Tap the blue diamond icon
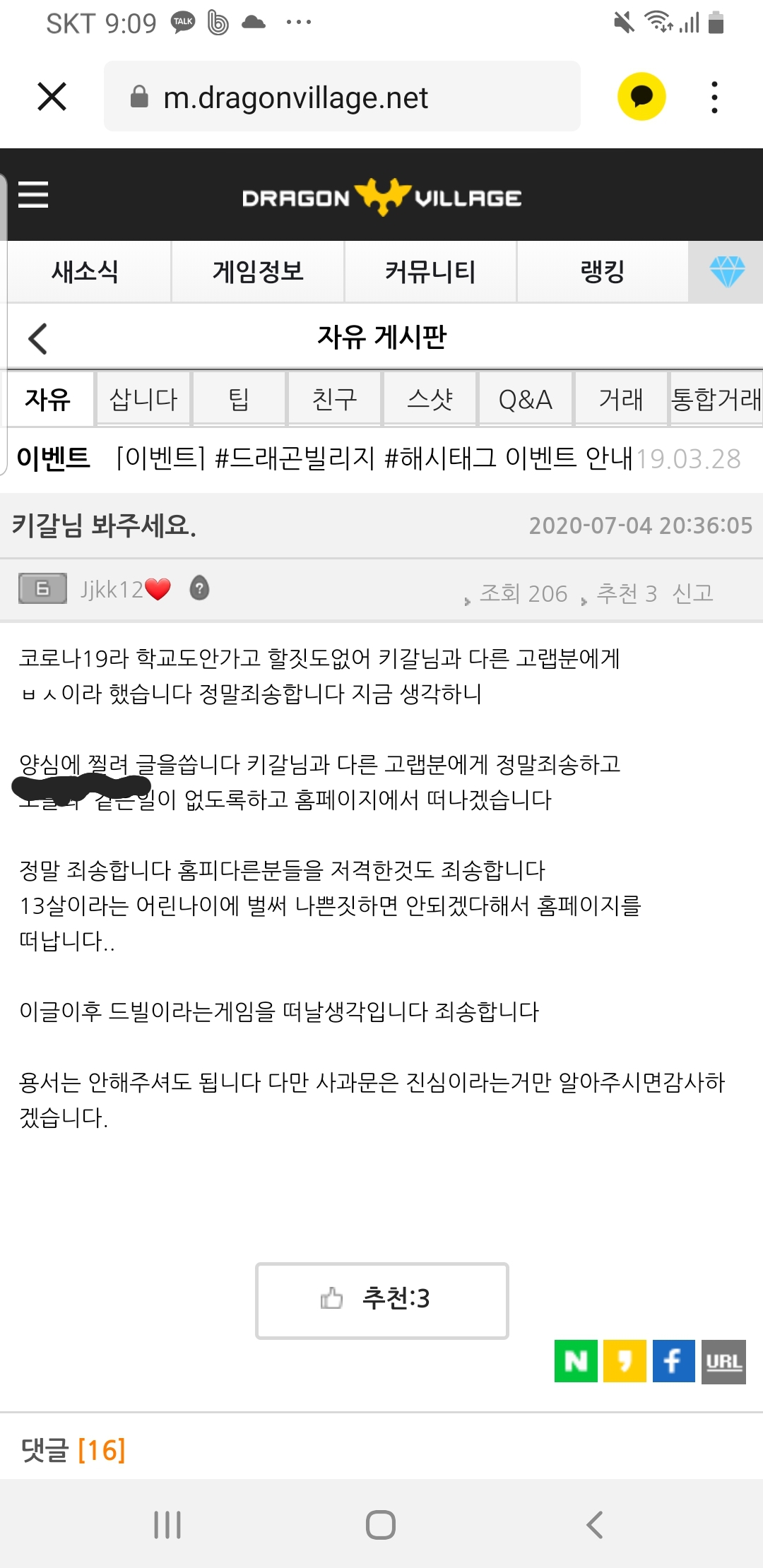763x1568 pixels. [x=727, y=272]
